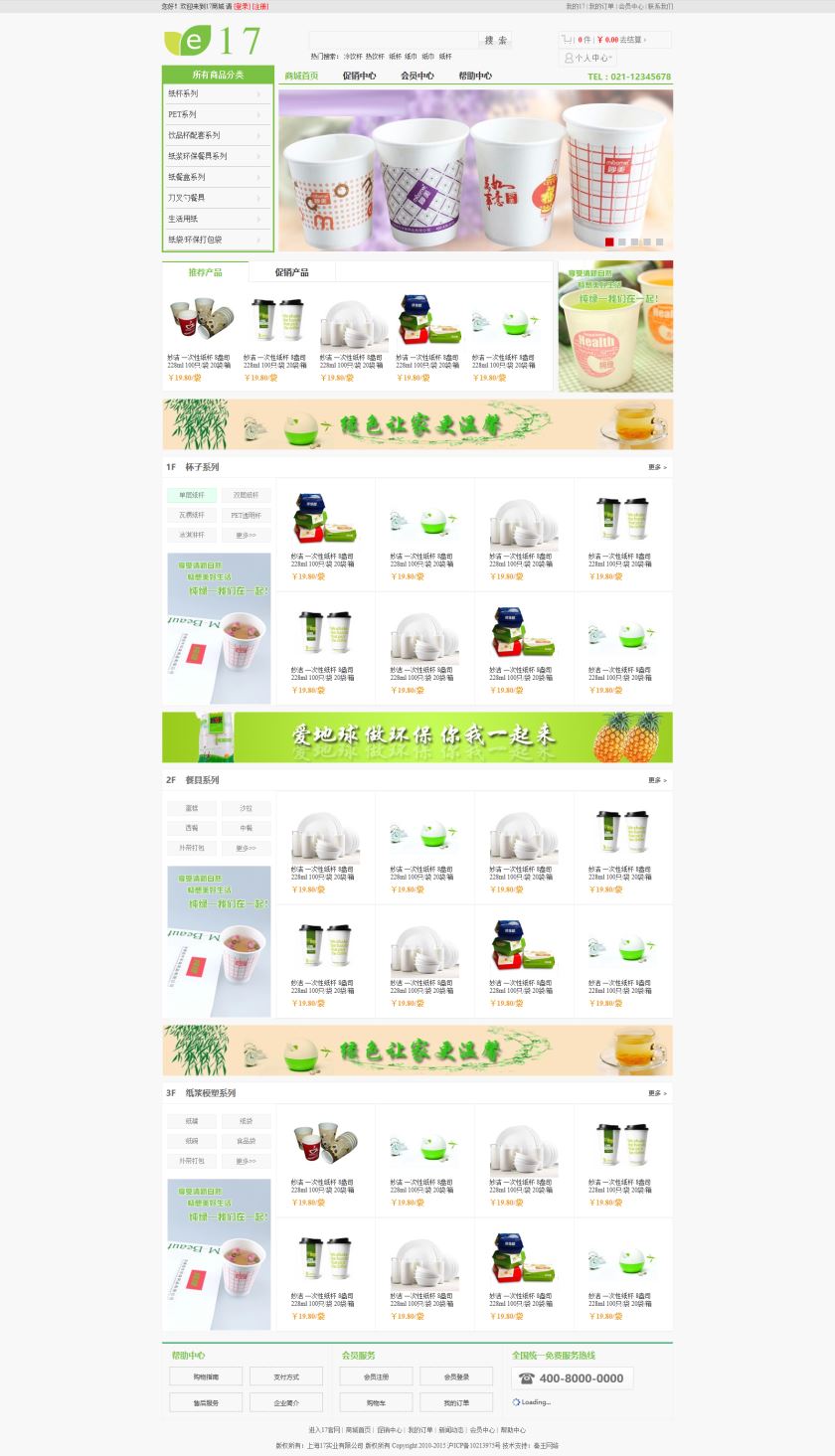Open 会员注册 in the footer

click(x=376, y=1376)
